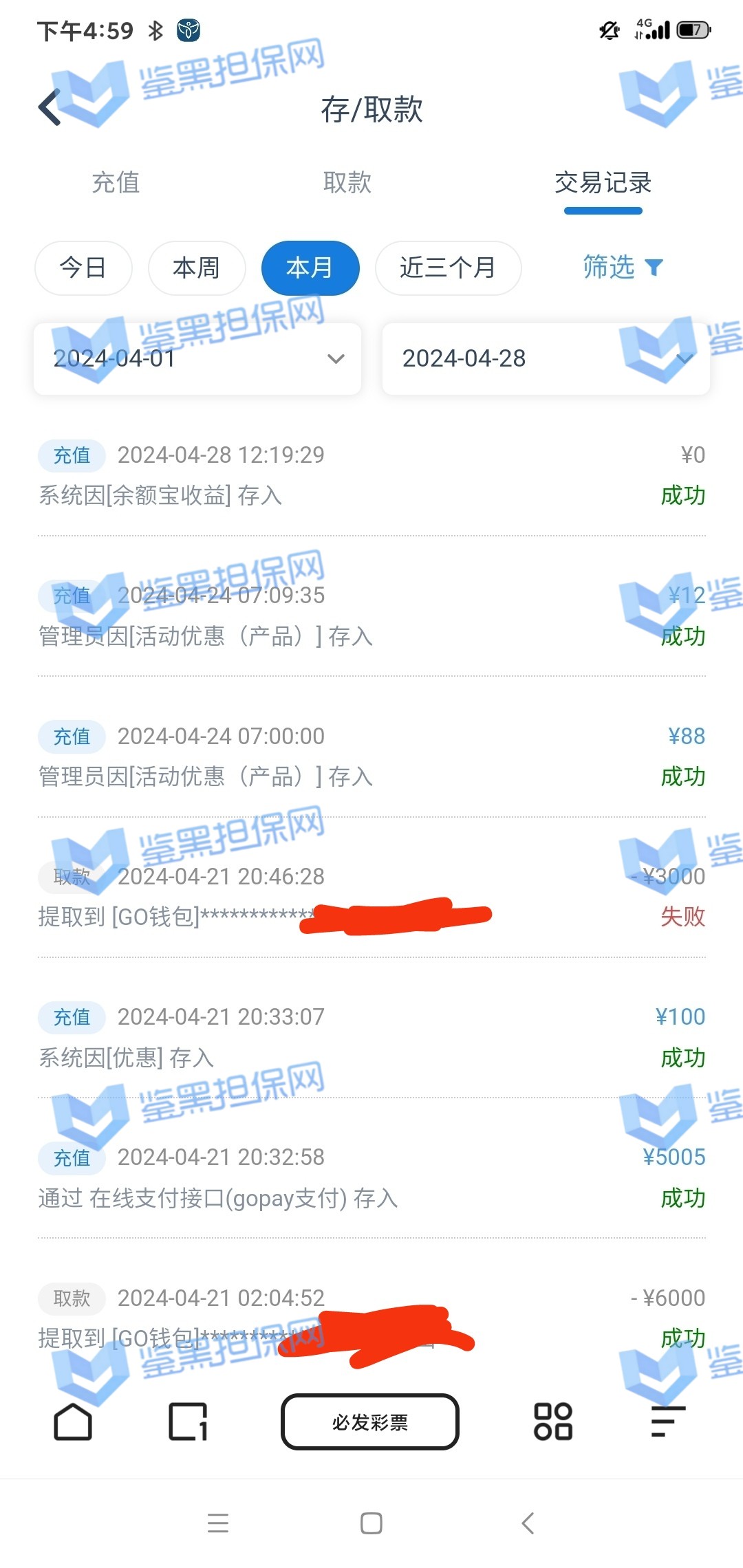Image resolution: width=743 pixels, height=1568 pixels.
Task: Open the bottom bar lines menu icon
Action: pyautogui.click(x=668, y=1422)
